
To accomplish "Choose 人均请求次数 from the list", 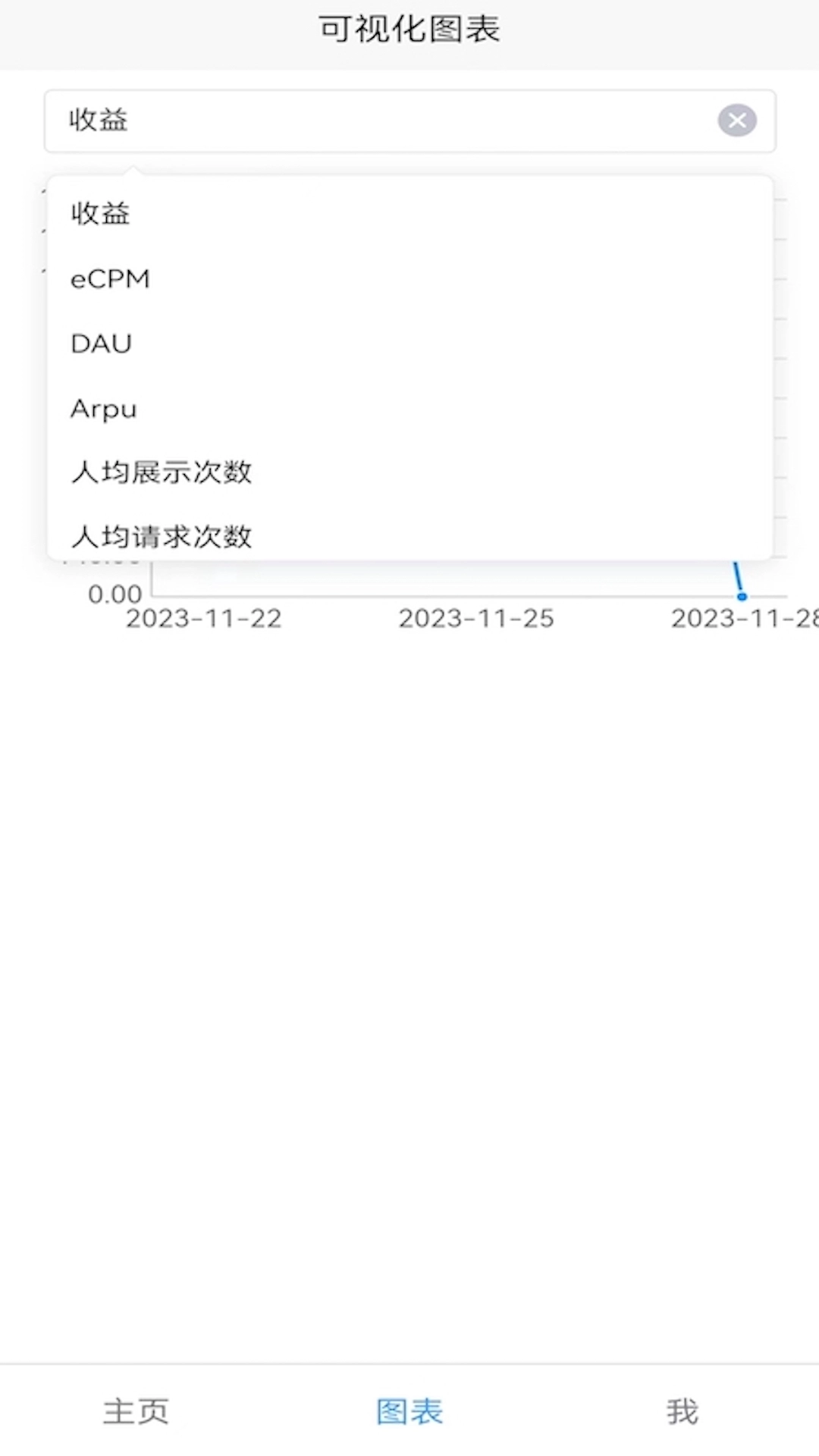I will tap(161, 536).
